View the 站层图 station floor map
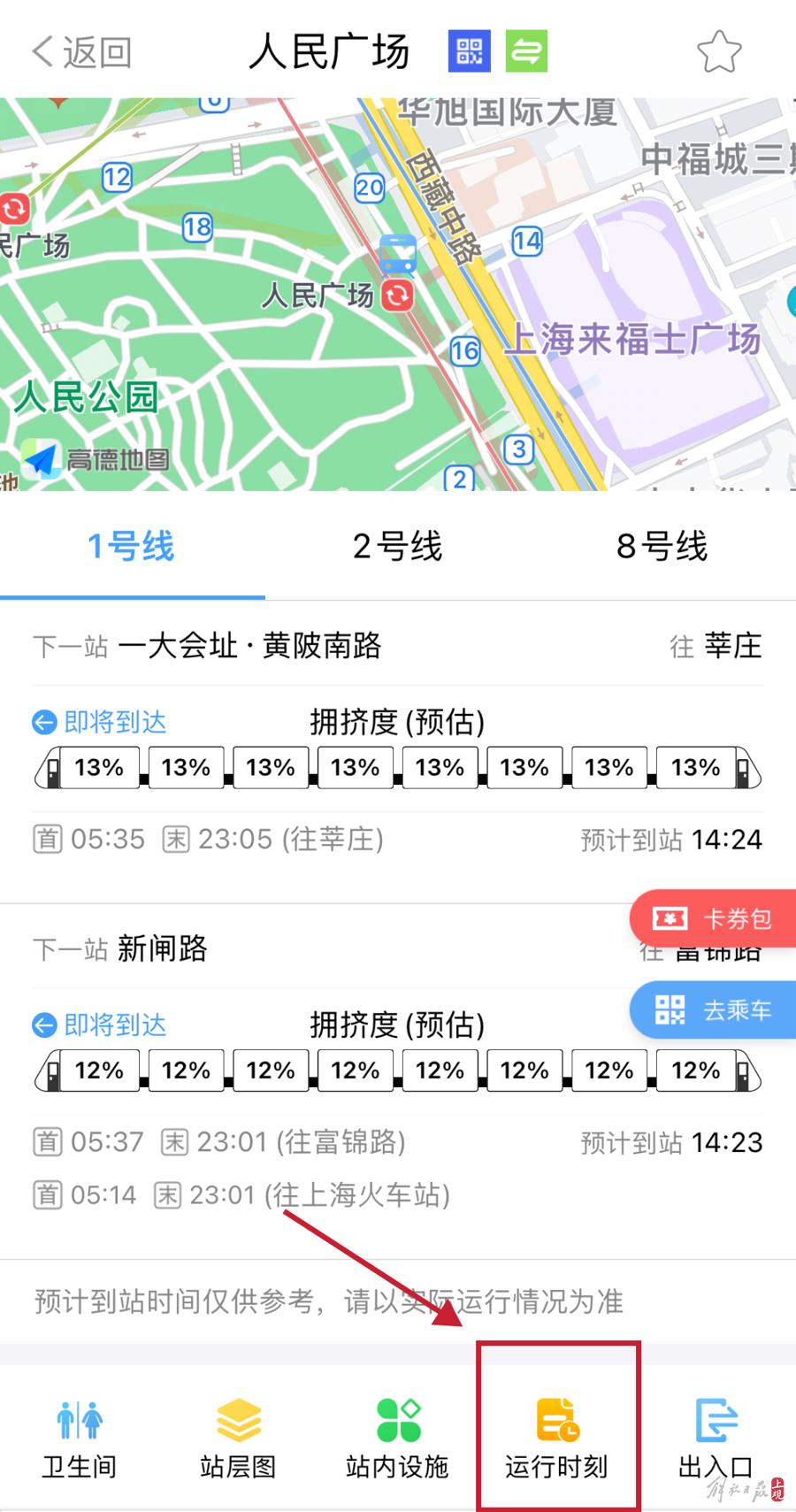796x1512 pixels. 238,1439
